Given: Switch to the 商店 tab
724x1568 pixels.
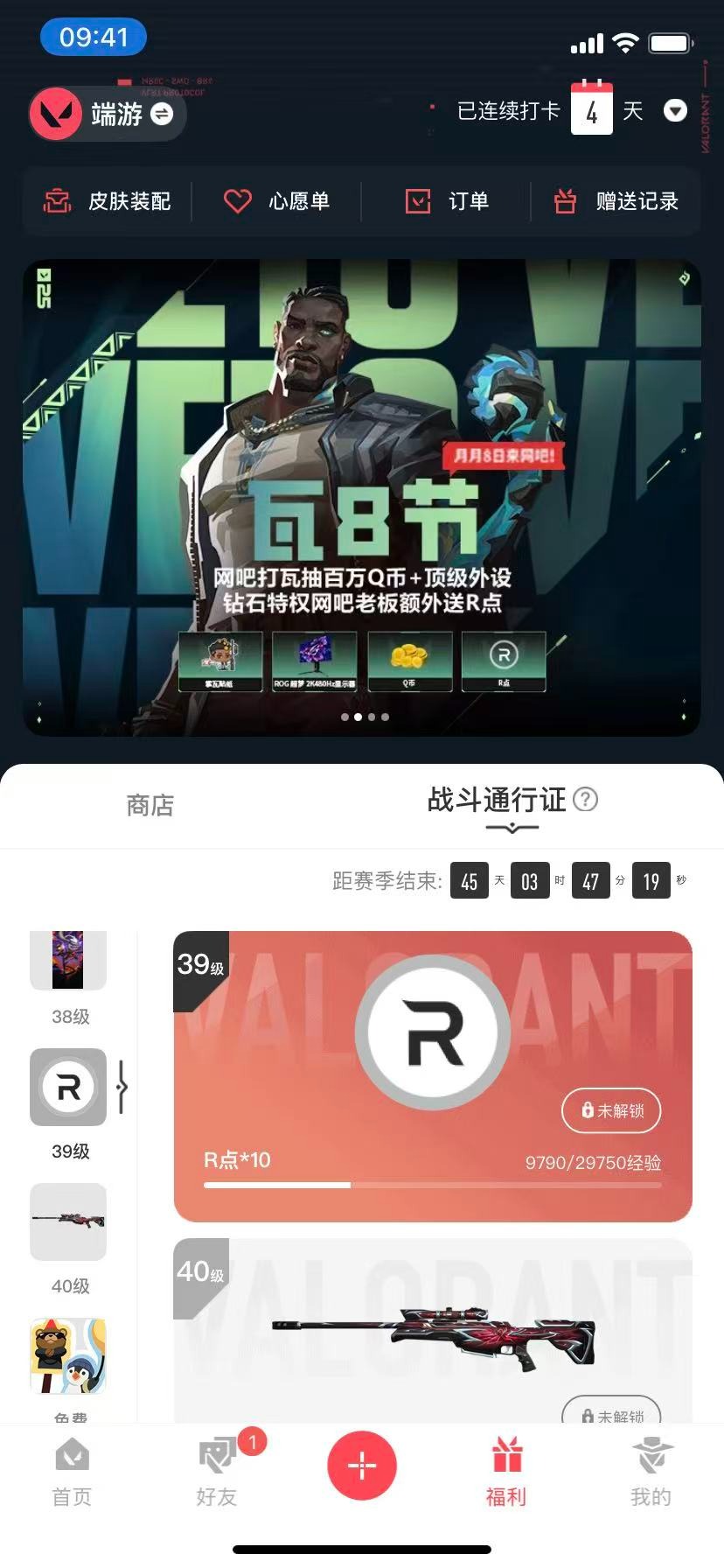Looking at the screenshot, I should 150,805.
